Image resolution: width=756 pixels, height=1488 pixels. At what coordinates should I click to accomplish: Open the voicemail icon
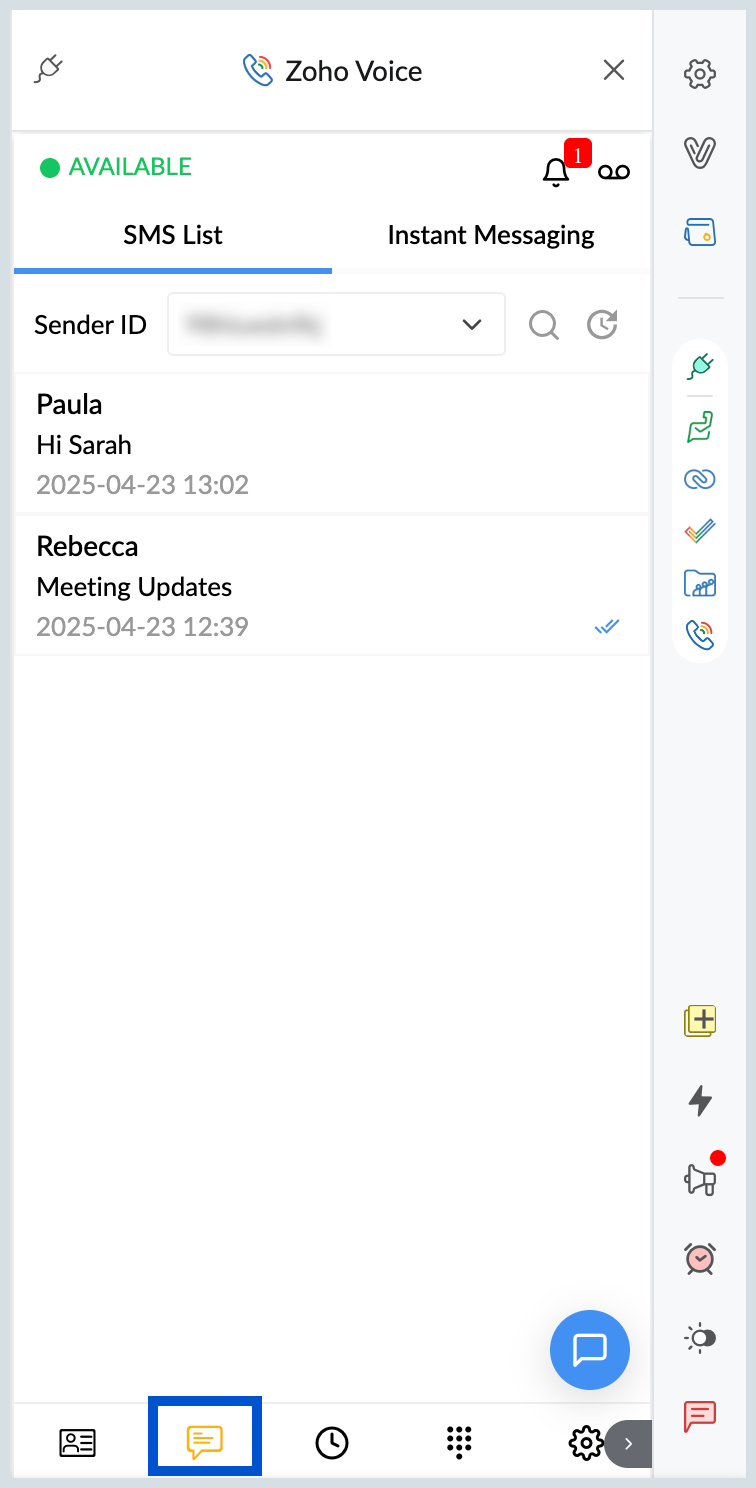click(614, 172)
